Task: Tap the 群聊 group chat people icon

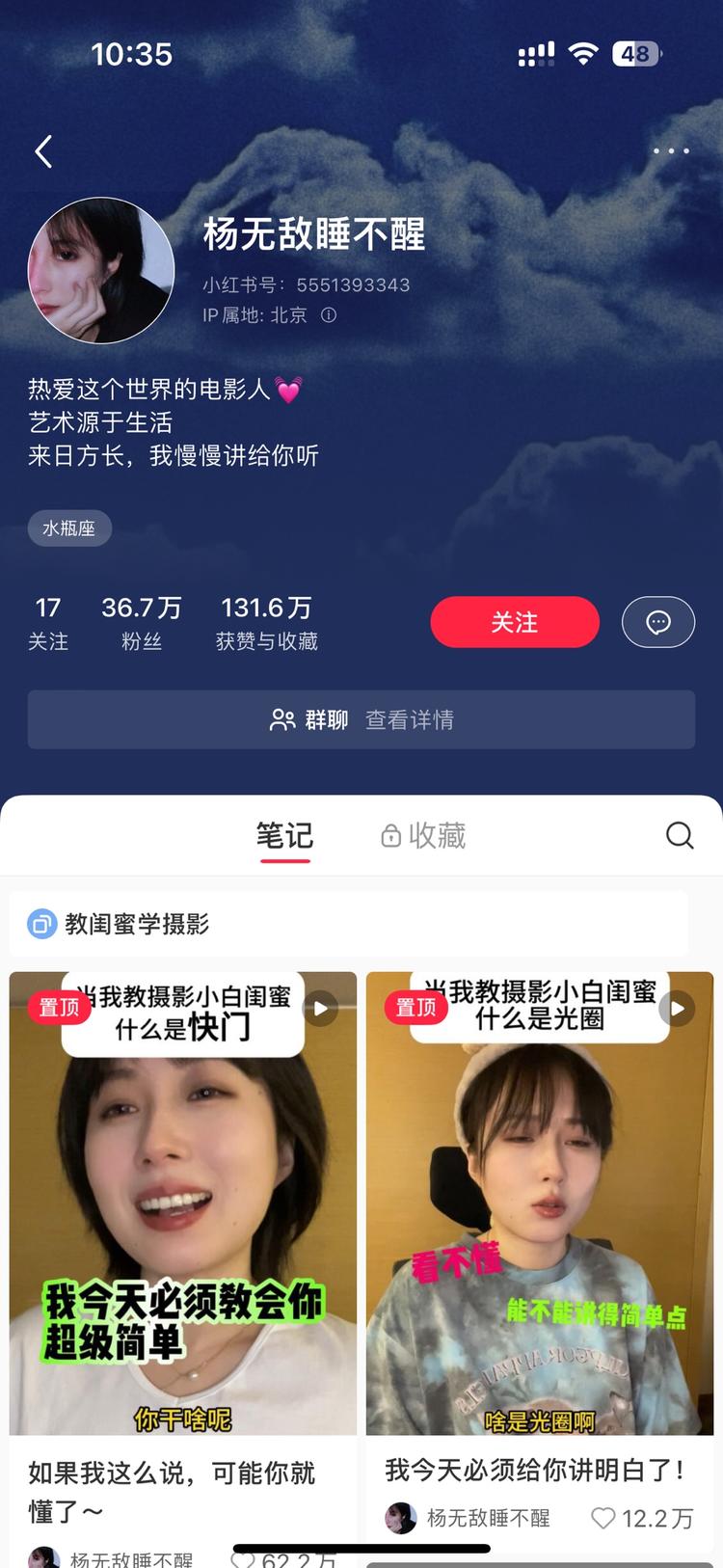Action: [281, 719]
